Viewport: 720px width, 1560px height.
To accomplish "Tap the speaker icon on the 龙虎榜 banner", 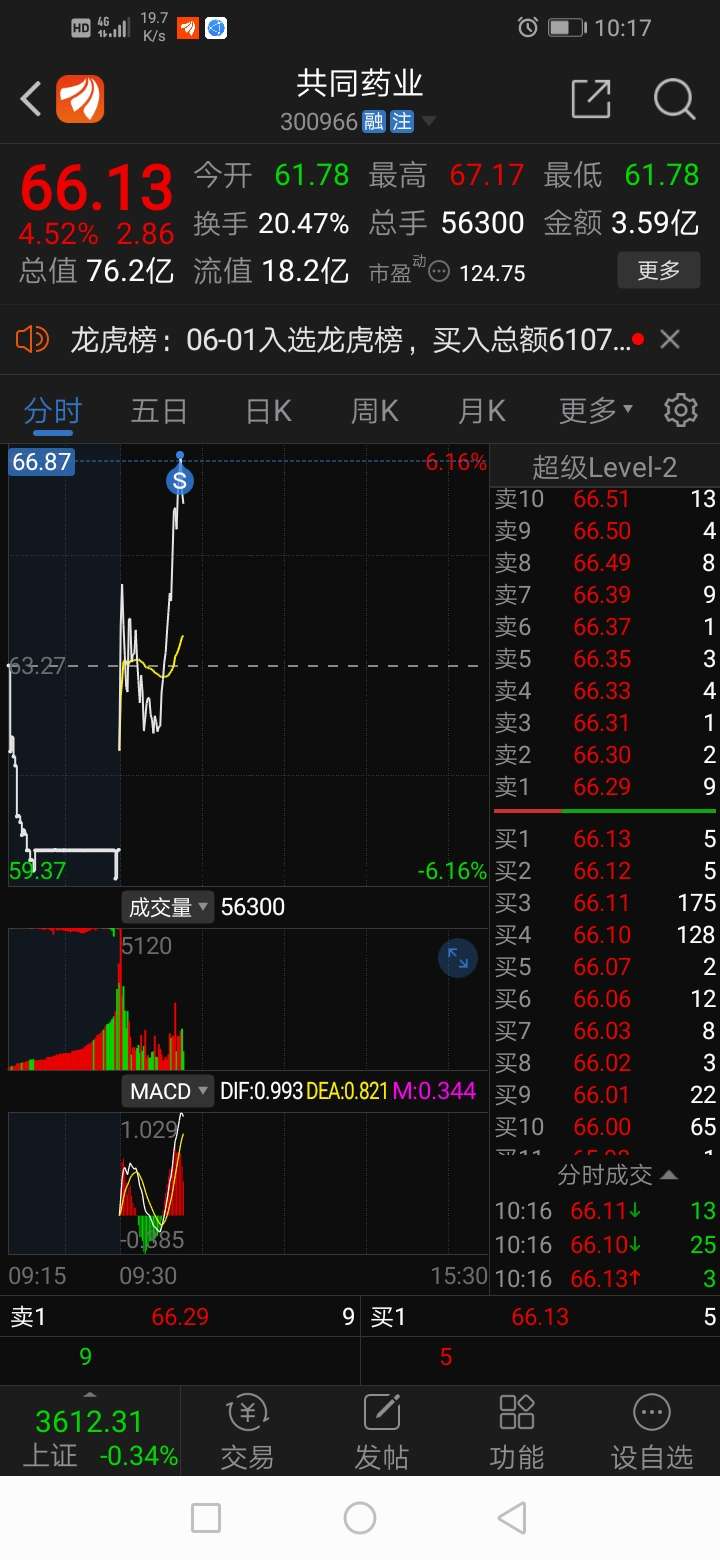I will coord(30,339).
